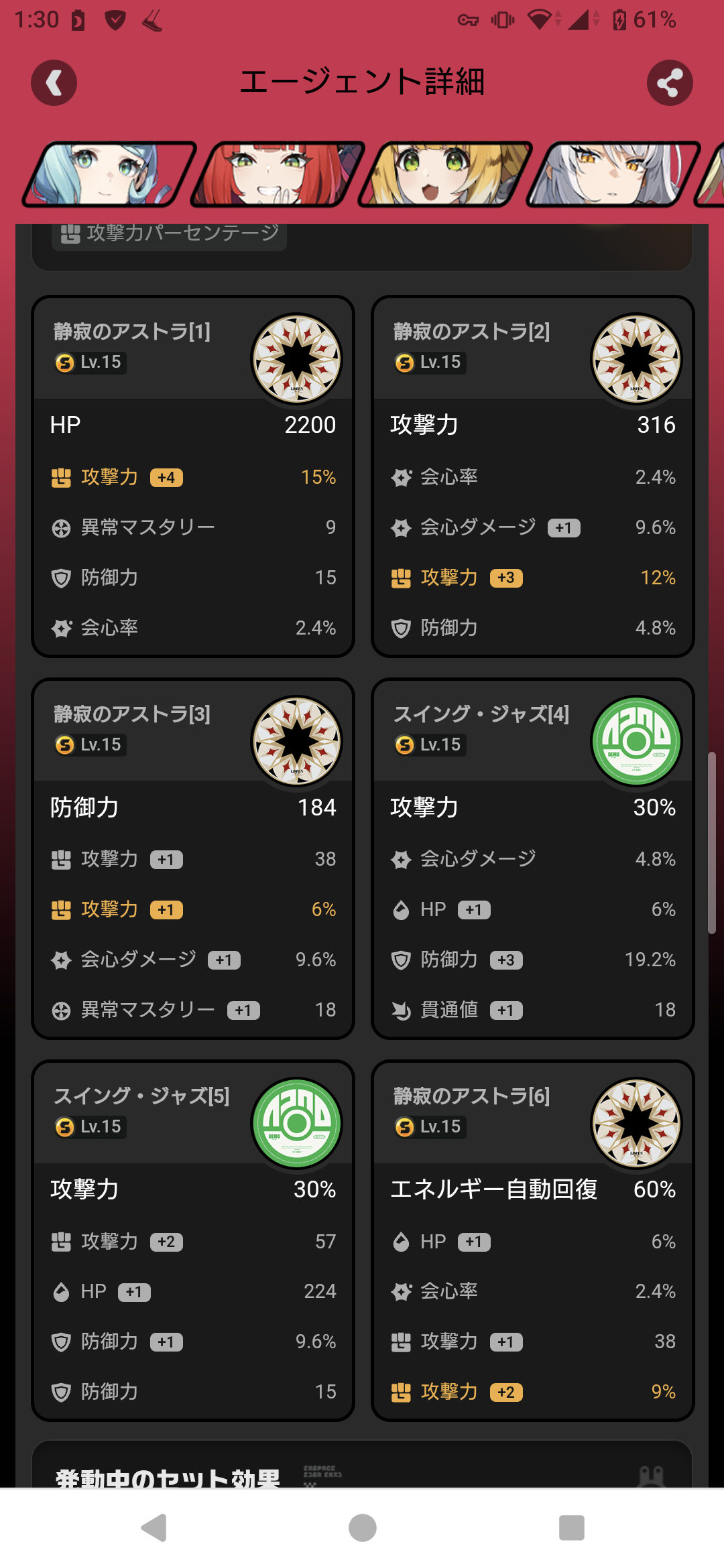Select the red-haired agent portrait
The image size is (724, 1568).
pos(278,174)
